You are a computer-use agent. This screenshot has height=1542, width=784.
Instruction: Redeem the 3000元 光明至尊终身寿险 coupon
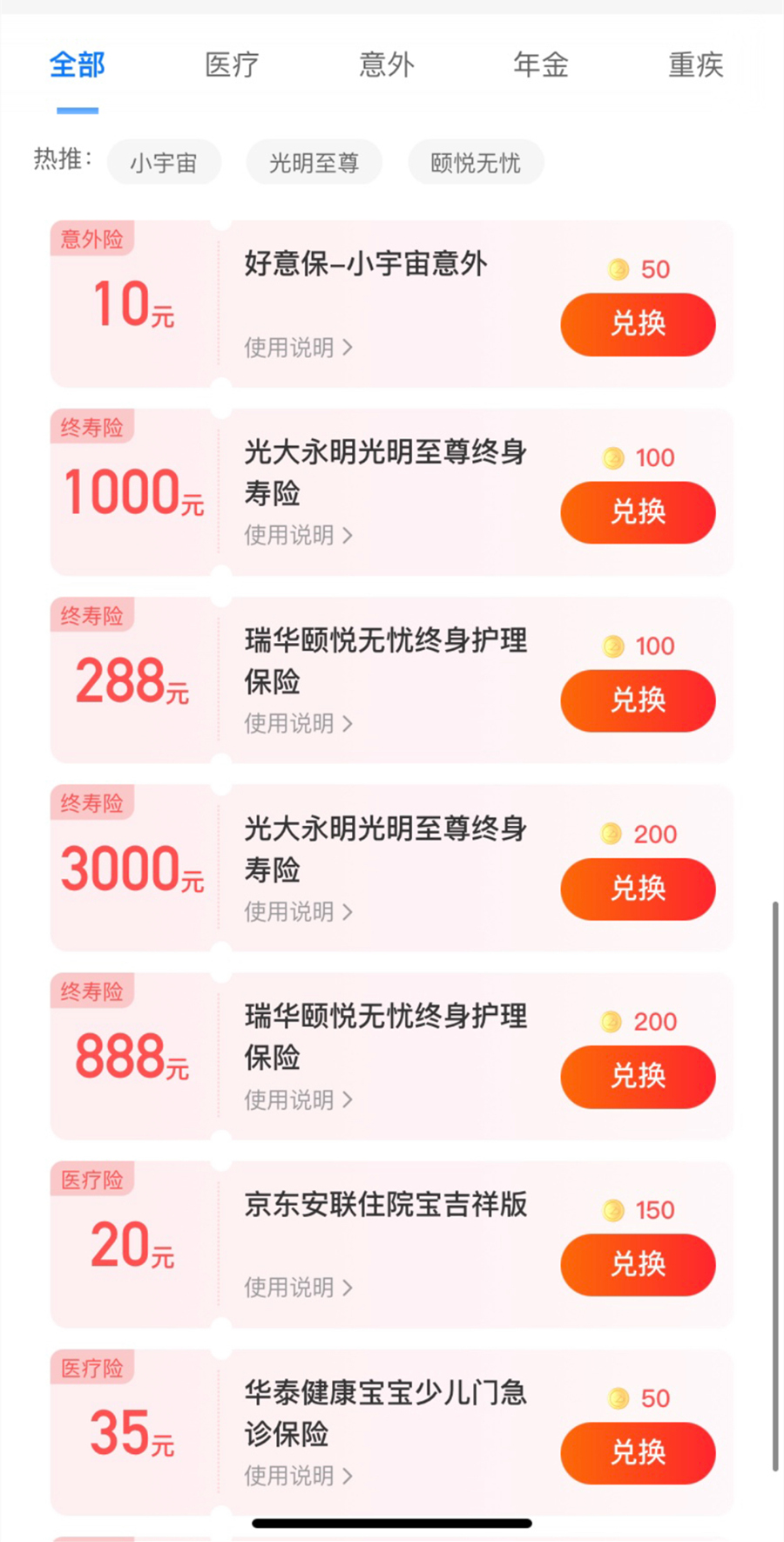tap(638, 889)
